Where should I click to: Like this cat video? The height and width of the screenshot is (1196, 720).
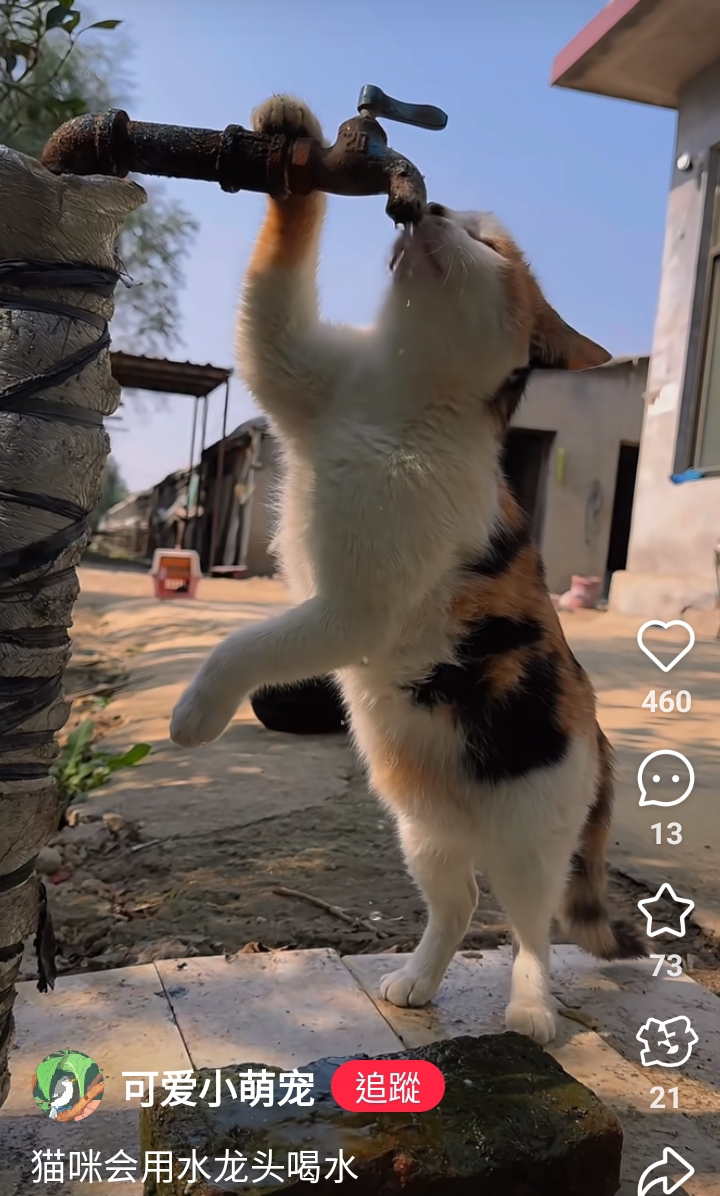click(666, 646)
